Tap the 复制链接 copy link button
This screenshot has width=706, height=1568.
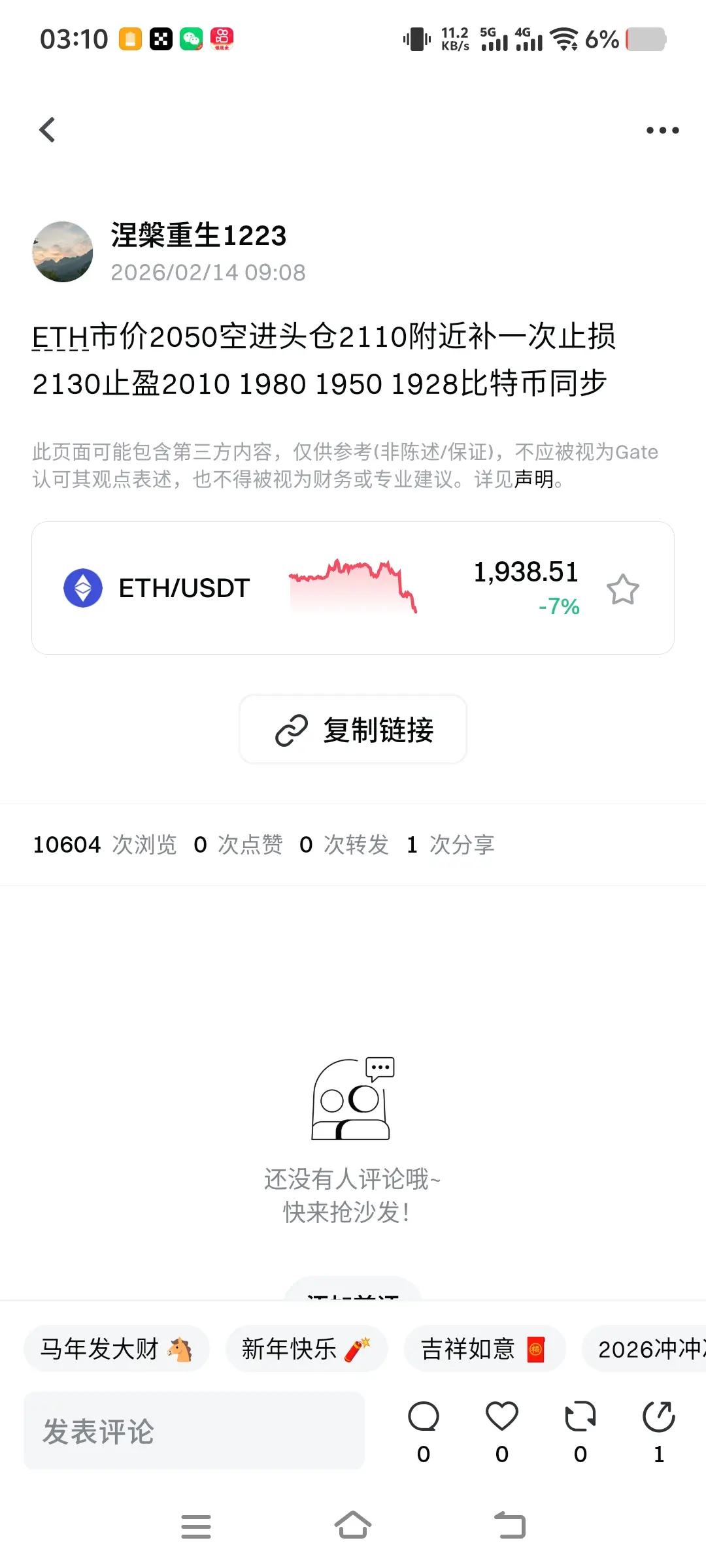(x=353, y=730)
